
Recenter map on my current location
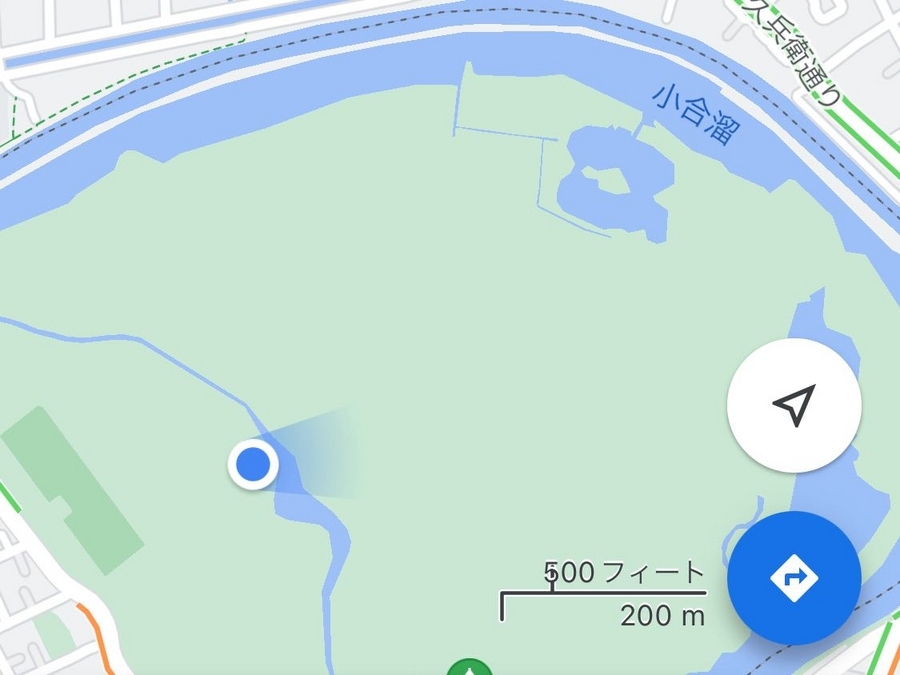click(x=794, y=406)
